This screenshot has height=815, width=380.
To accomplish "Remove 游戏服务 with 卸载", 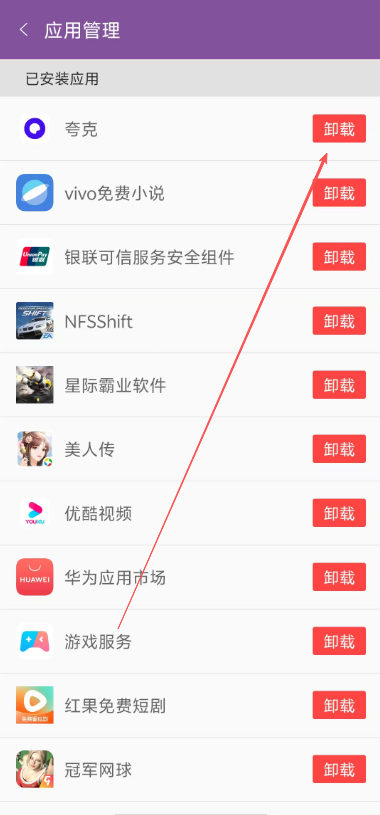I will pos(339,641).
